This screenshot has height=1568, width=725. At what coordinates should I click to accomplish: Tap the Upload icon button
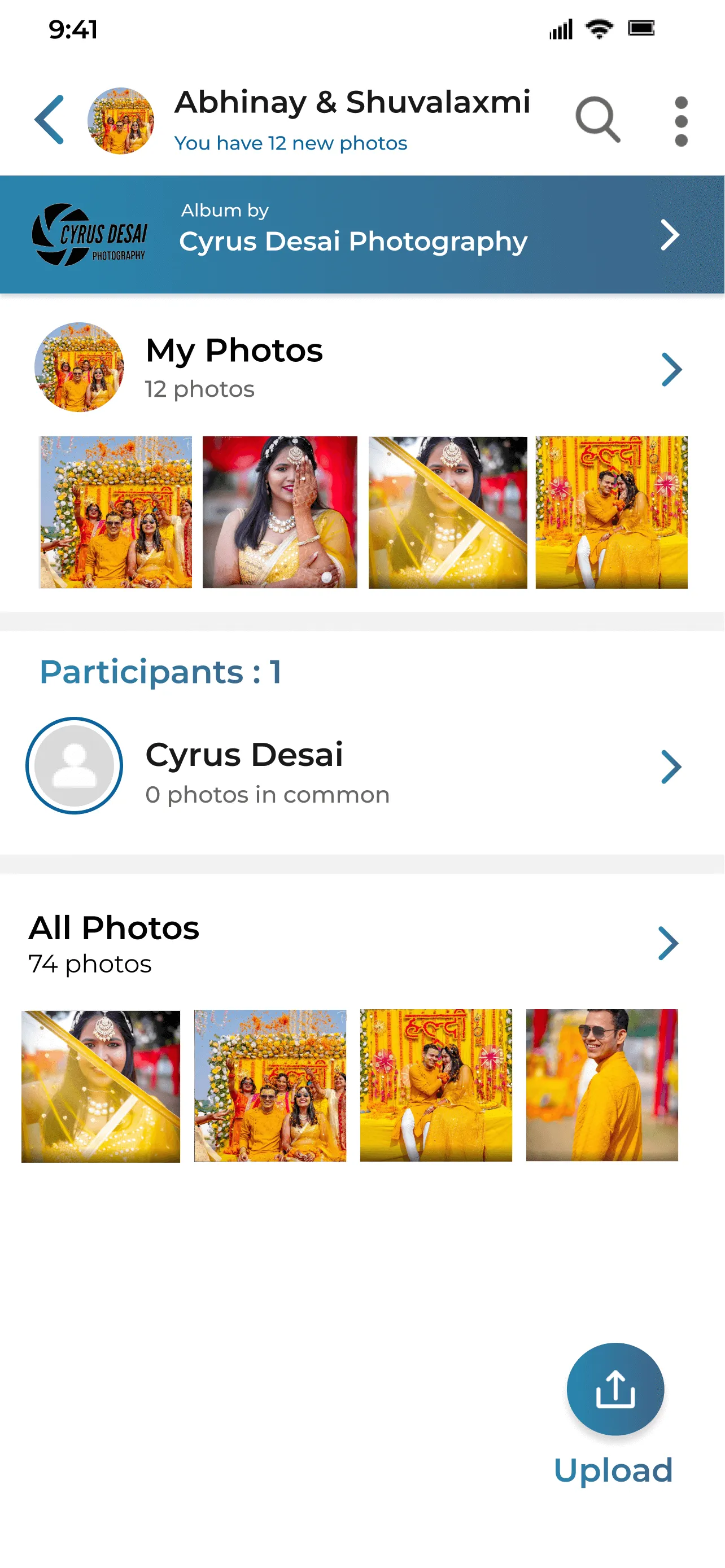pos(615,1389)
